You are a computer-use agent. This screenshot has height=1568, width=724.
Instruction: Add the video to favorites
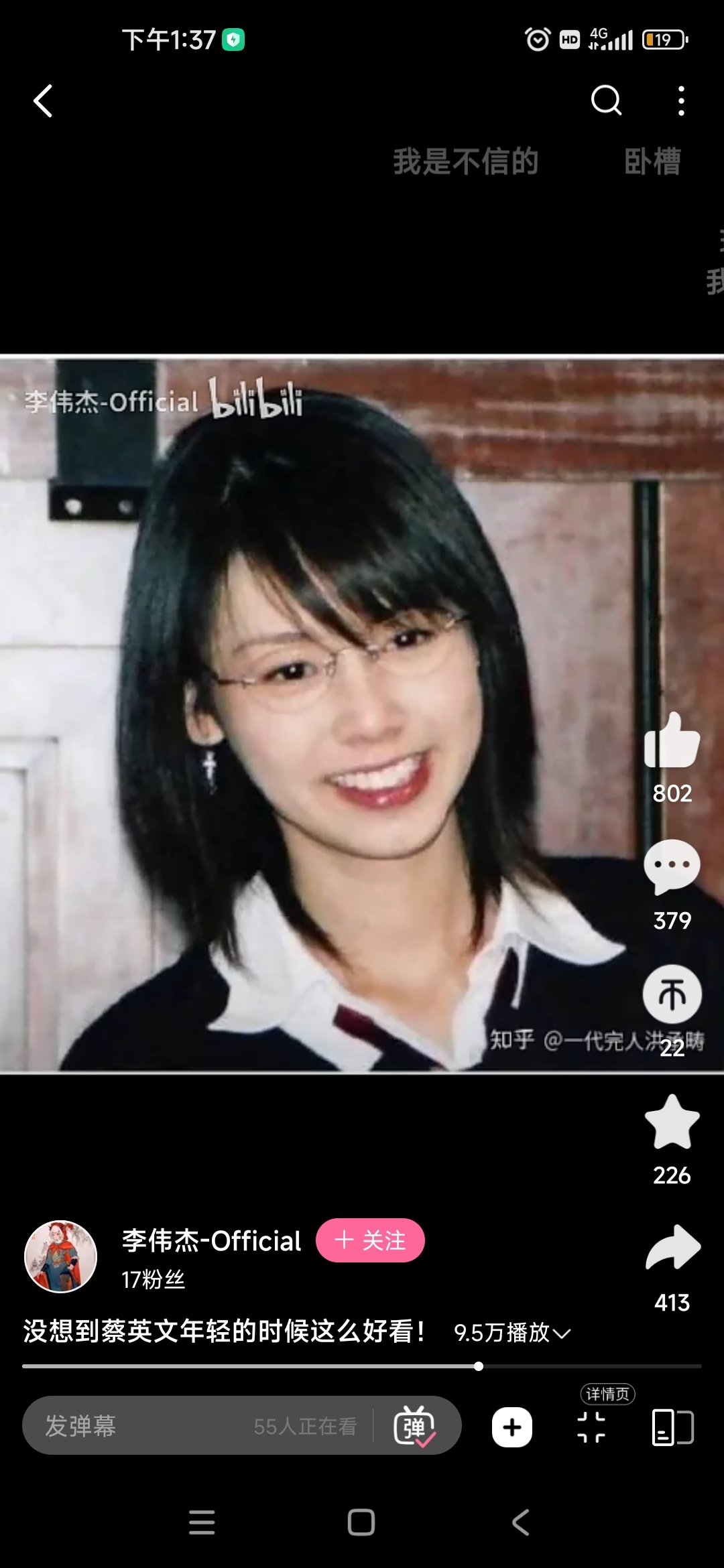672,1123
